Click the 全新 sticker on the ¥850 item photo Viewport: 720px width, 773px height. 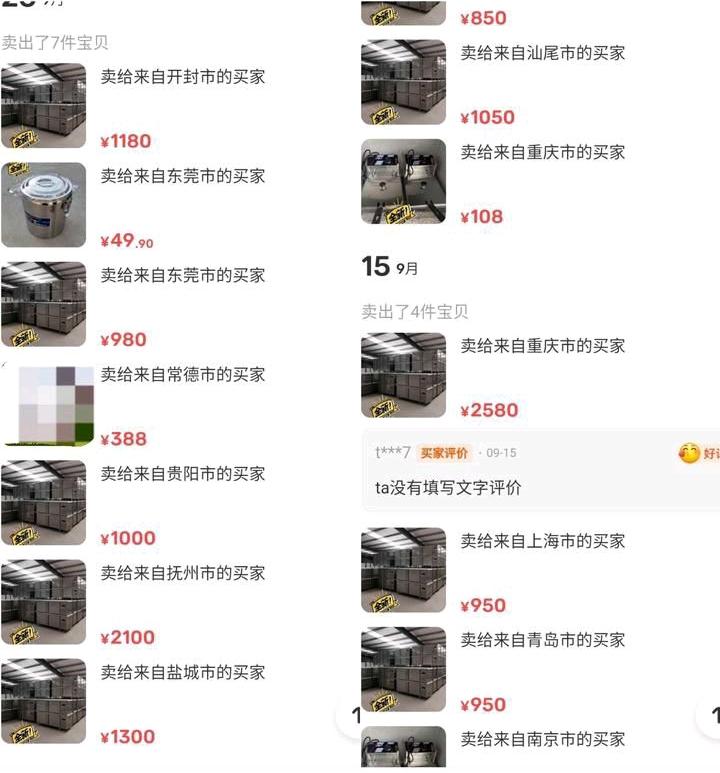coord(381,14)
